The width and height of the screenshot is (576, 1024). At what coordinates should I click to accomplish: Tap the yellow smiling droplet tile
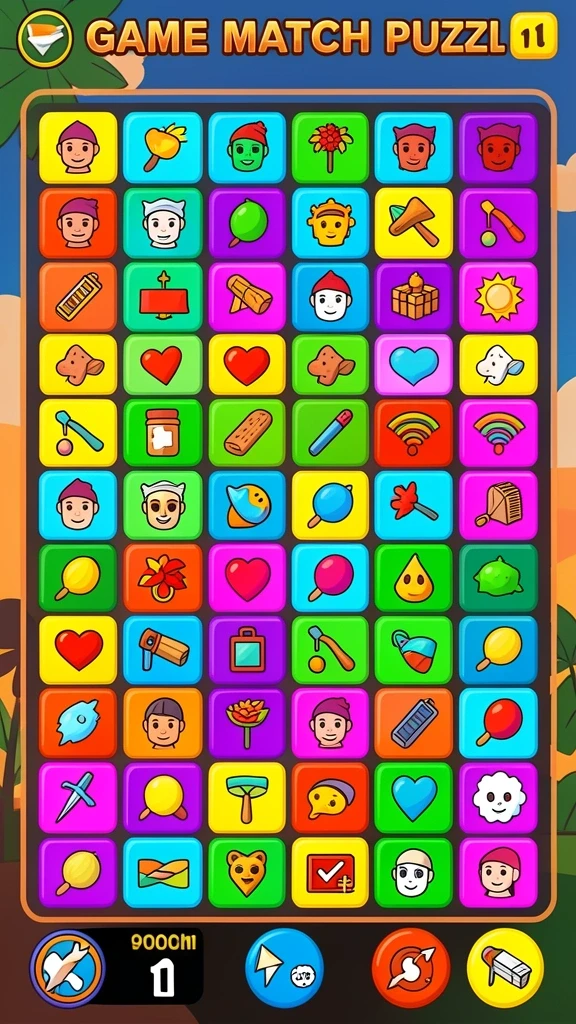click(413, 580)
